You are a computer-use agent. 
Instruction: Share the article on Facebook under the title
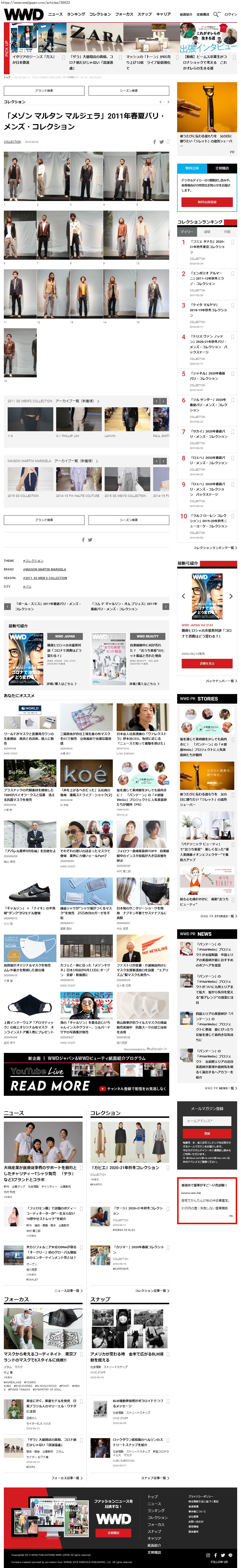[154, 142]
